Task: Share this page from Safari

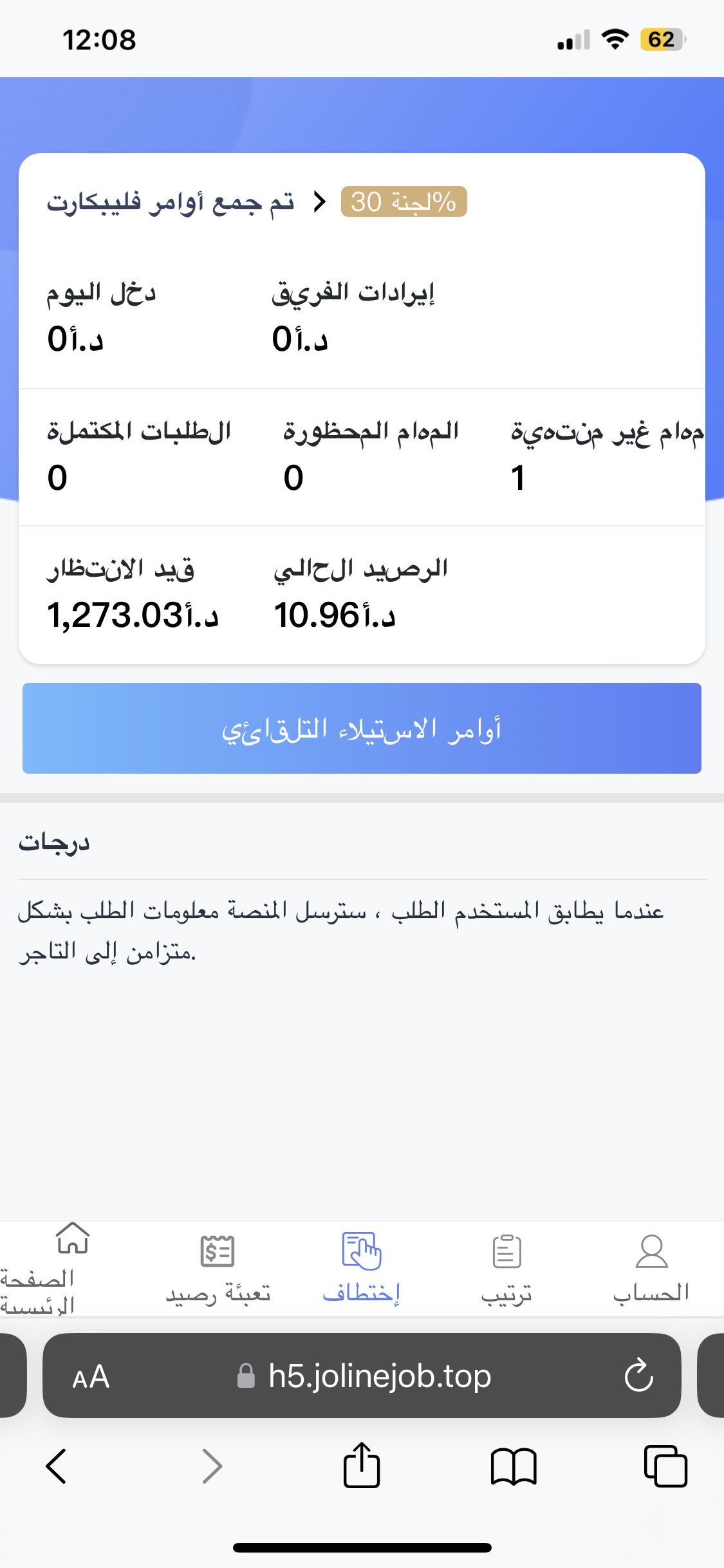Action: pos(362,1465)
